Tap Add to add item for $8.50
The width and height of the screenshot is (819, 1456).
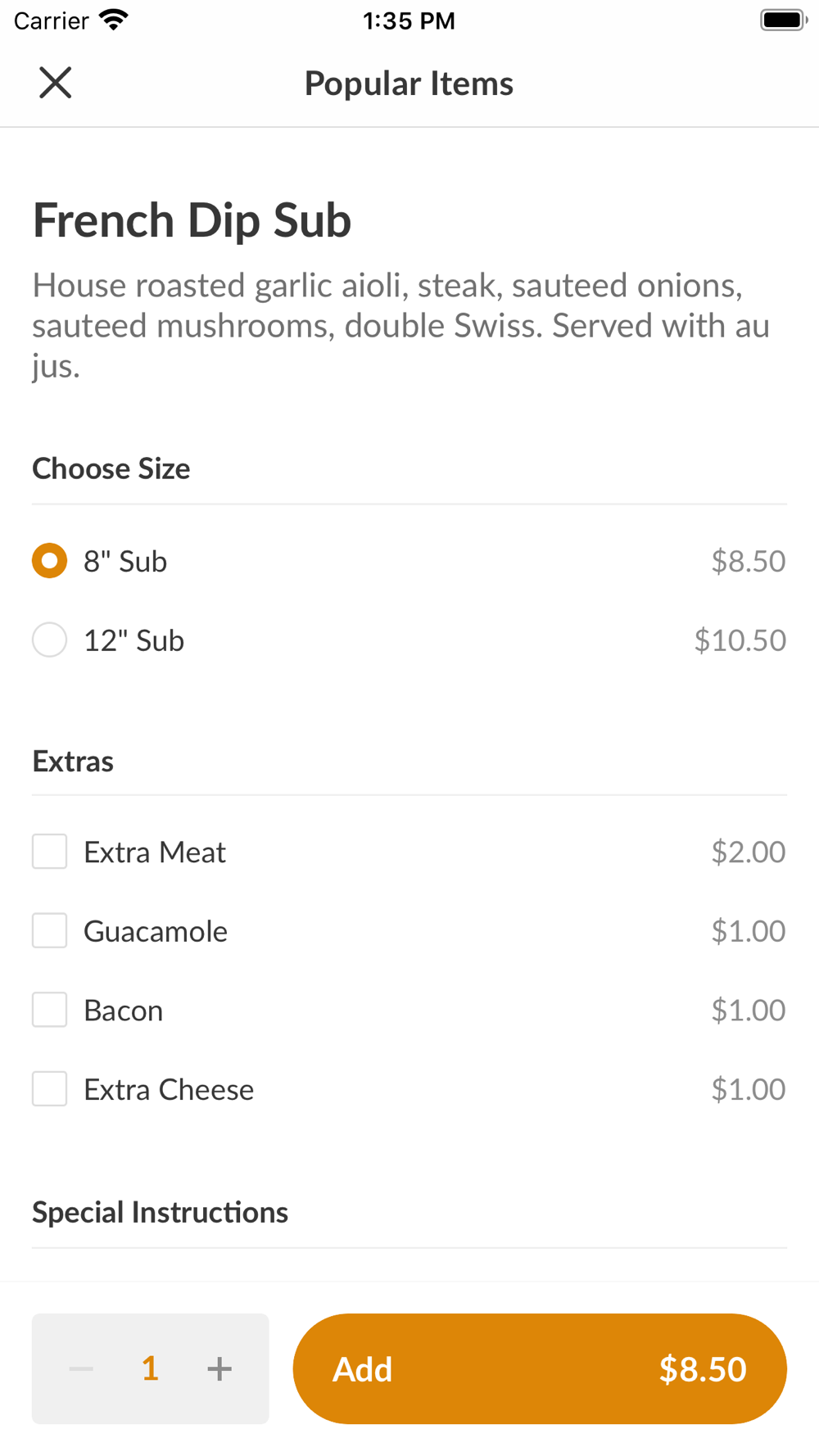pyautogui.click(x=540, y=1368)
